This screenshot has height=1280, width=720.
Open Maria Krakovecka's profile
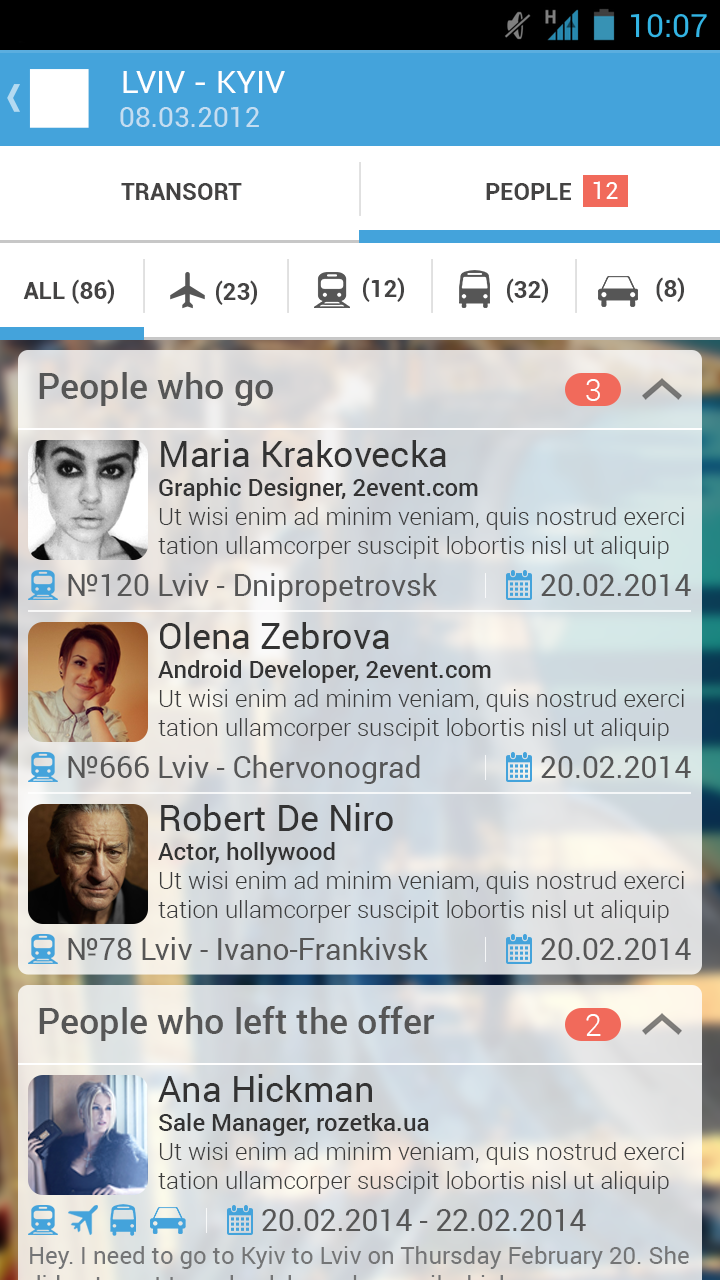coord(302,456)
